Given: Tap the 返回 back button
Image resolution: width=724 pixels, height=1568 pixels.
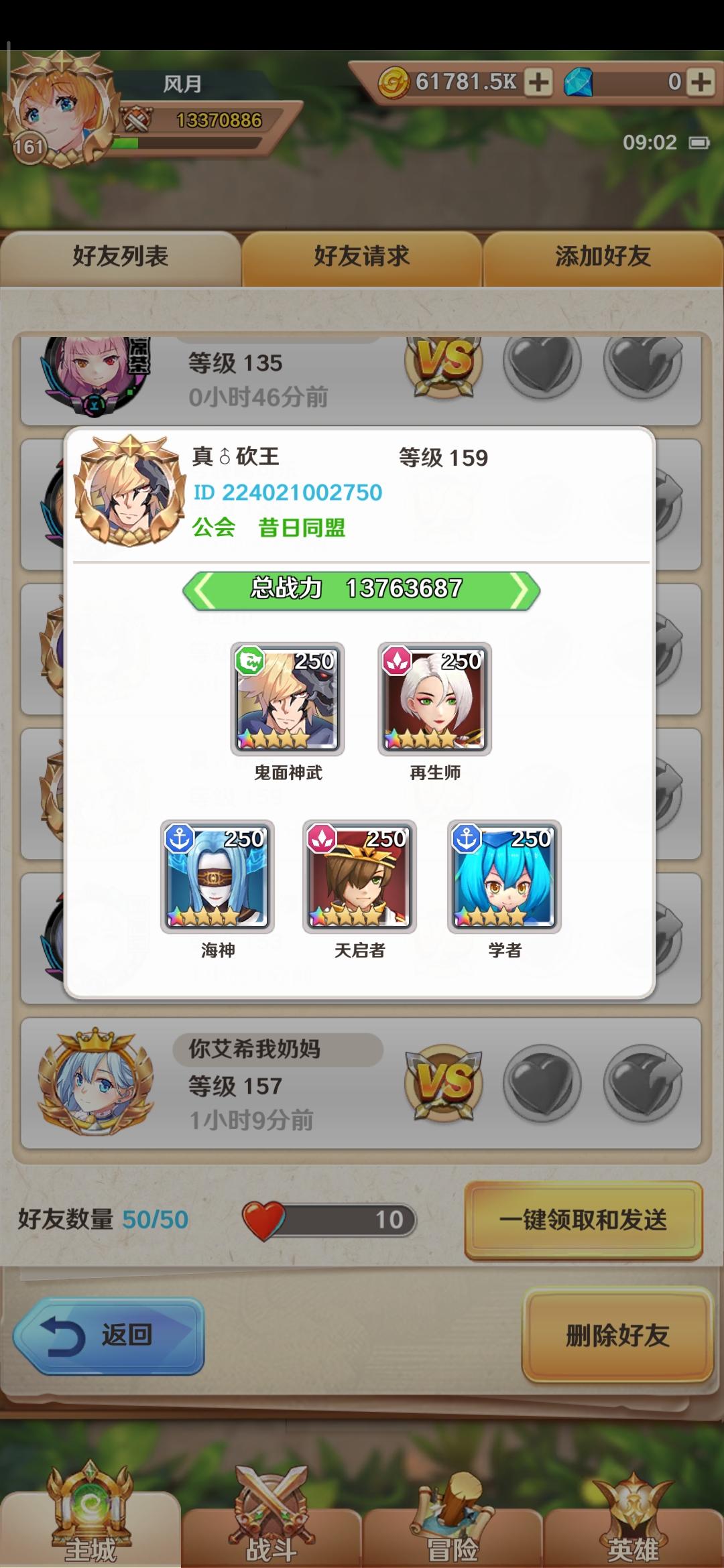Looking at the screenshot, I should point(109,1335).
